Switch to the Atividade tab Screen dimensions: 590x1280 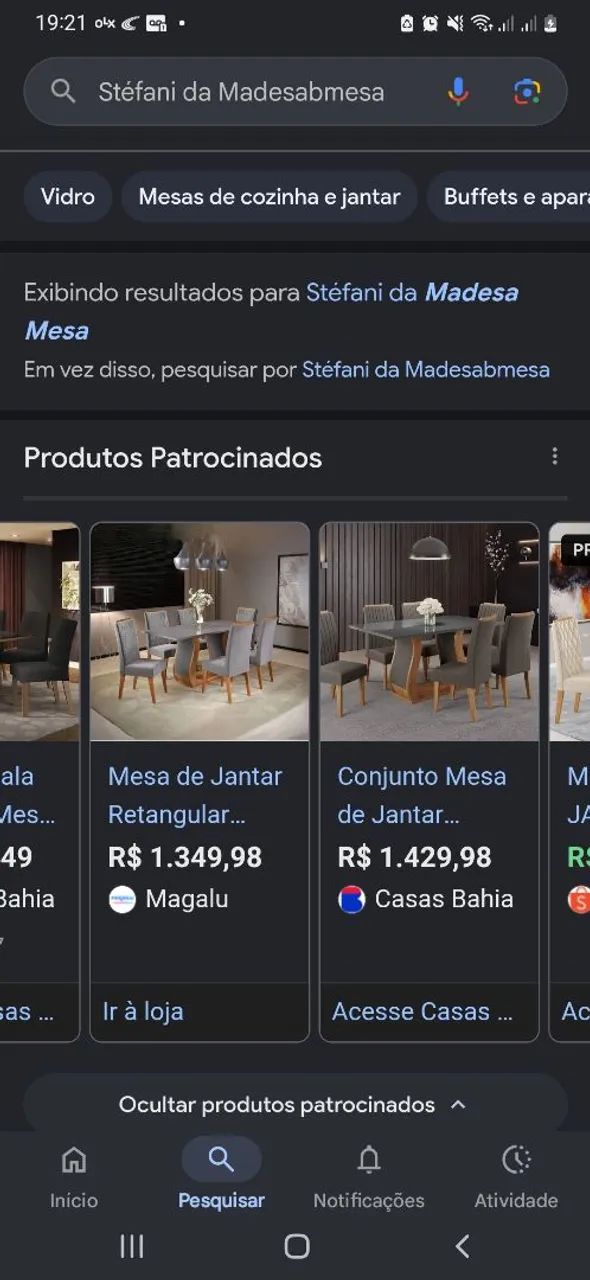point(516,1175)
